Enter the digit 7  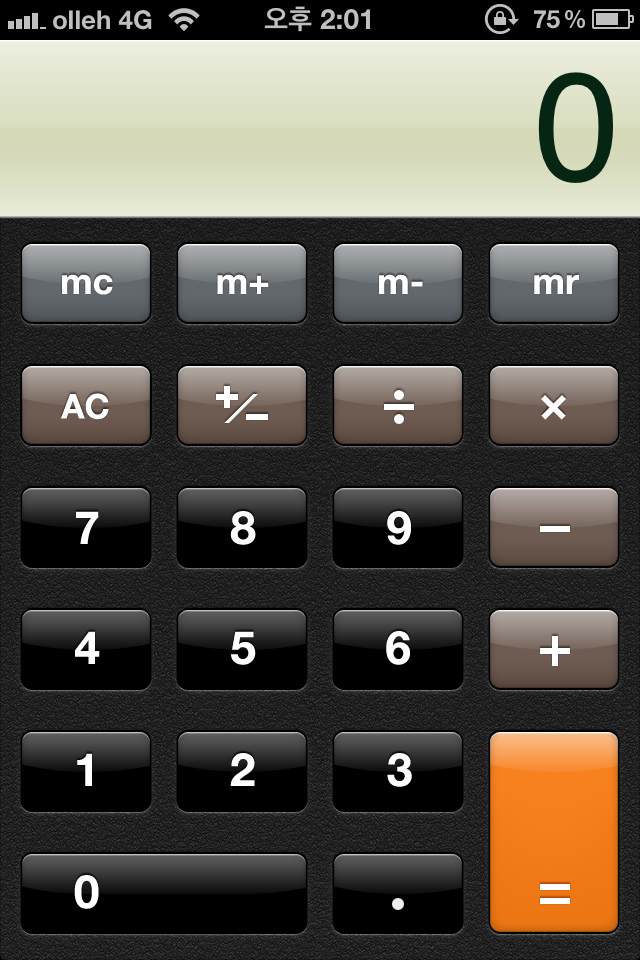point(86,527)
